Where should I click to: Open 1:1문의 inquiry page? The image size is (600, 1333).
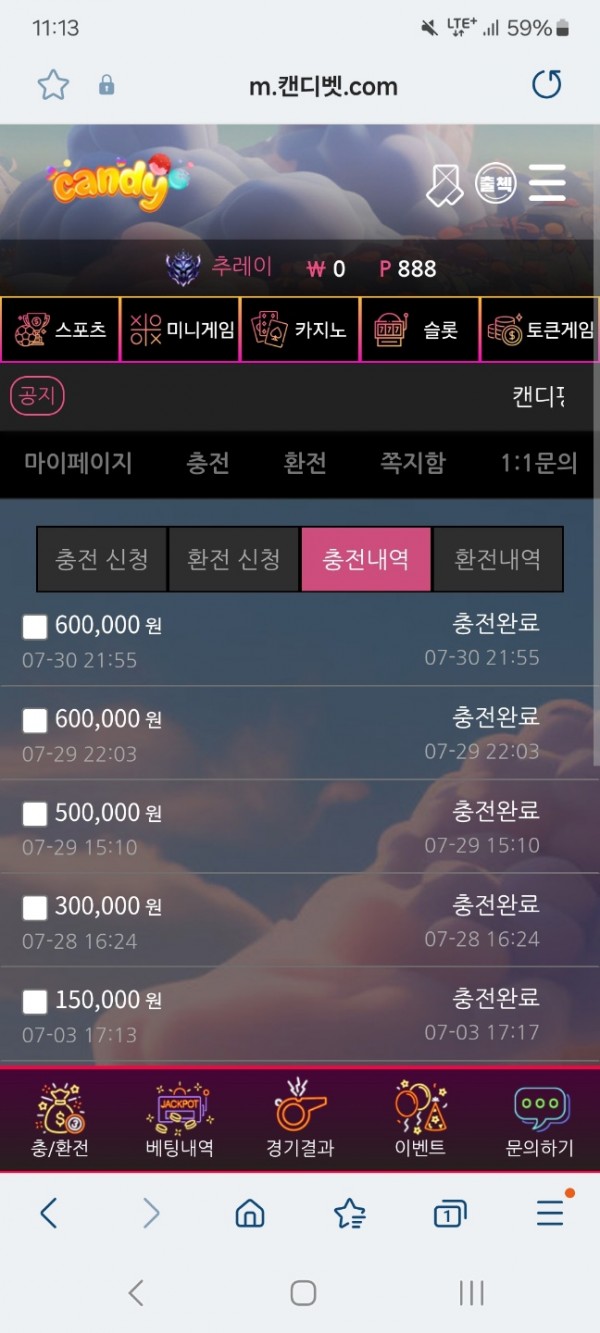pos(538,463)
